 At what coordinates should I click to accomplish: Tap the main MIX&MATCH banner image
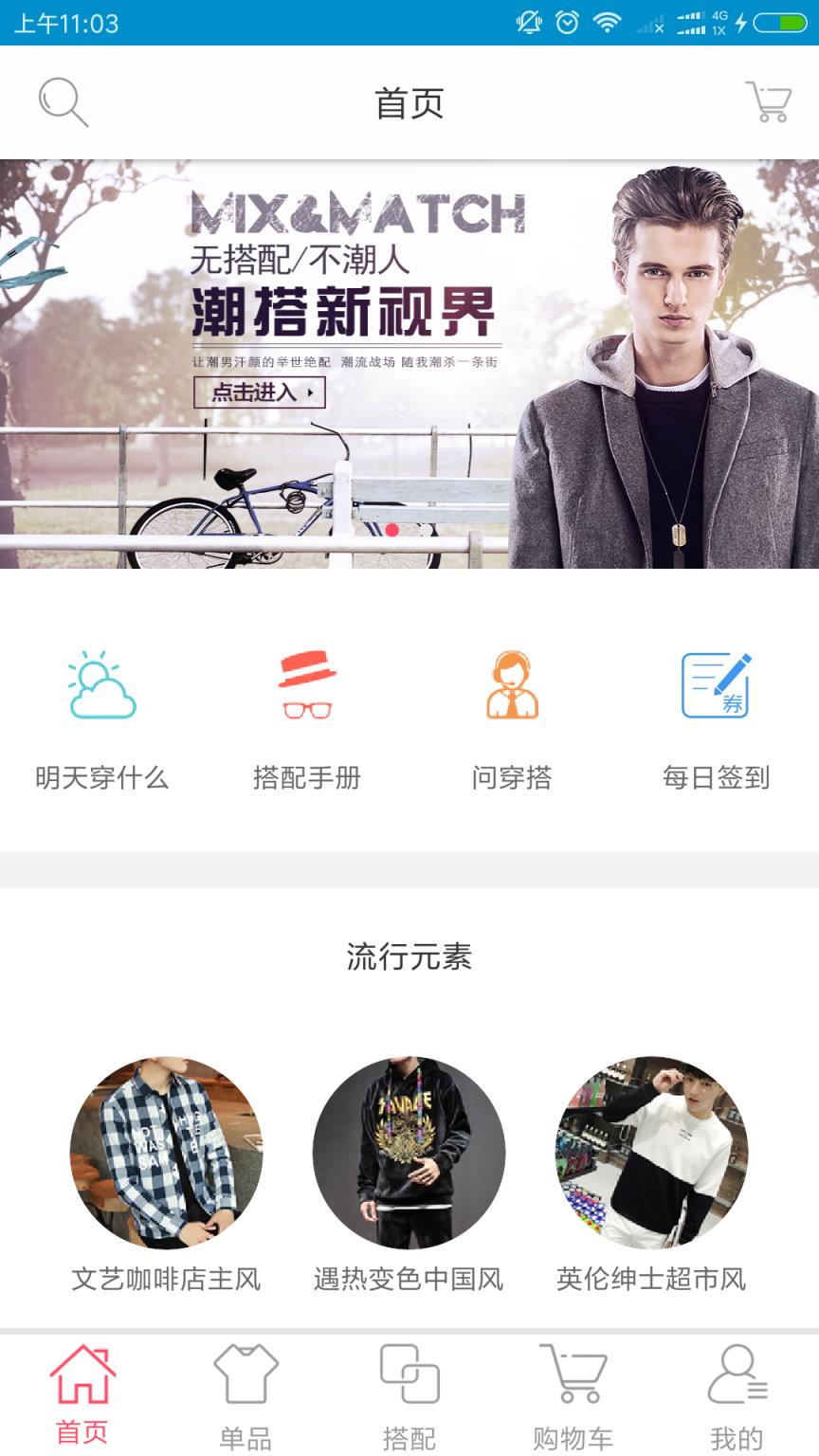coord(409,365)
